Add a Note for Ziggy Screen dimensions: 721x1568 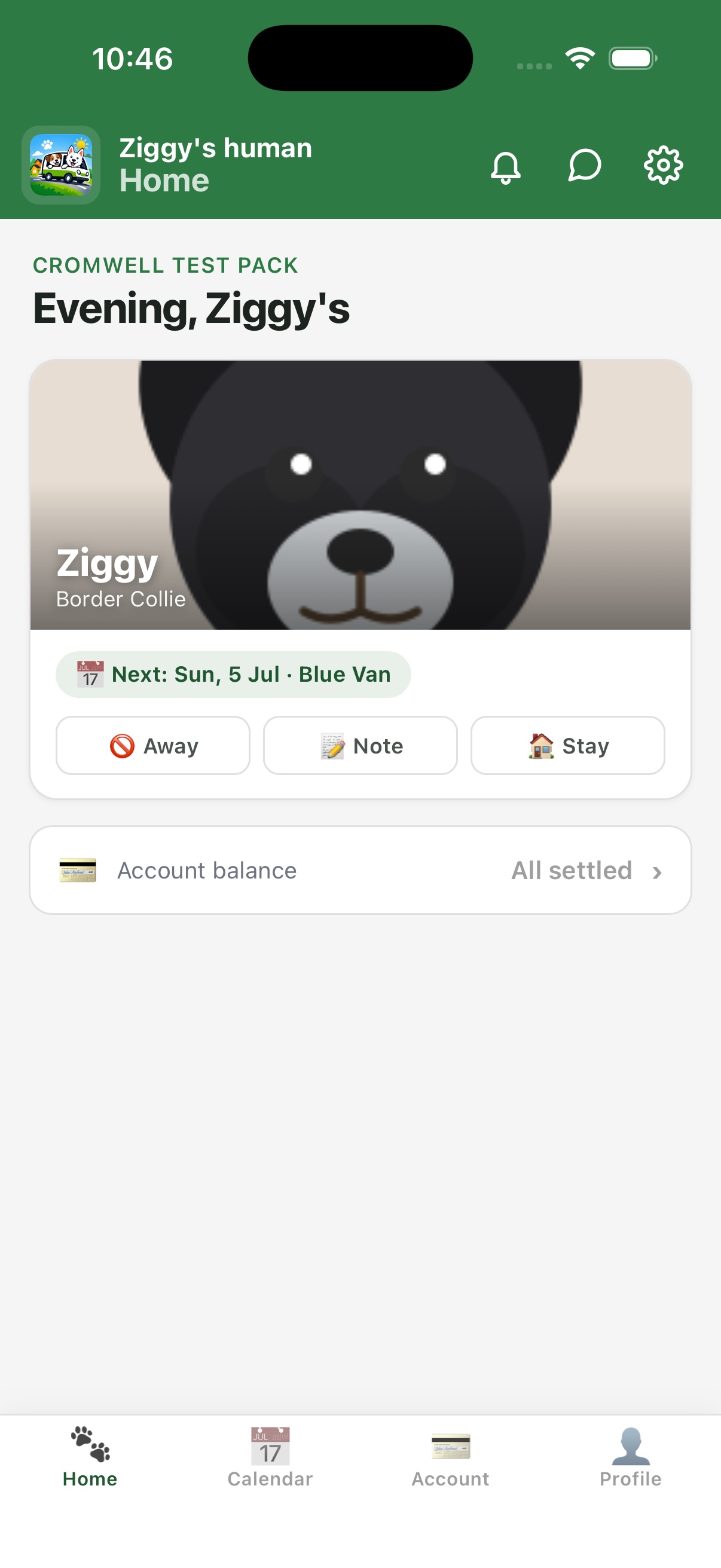360,746
